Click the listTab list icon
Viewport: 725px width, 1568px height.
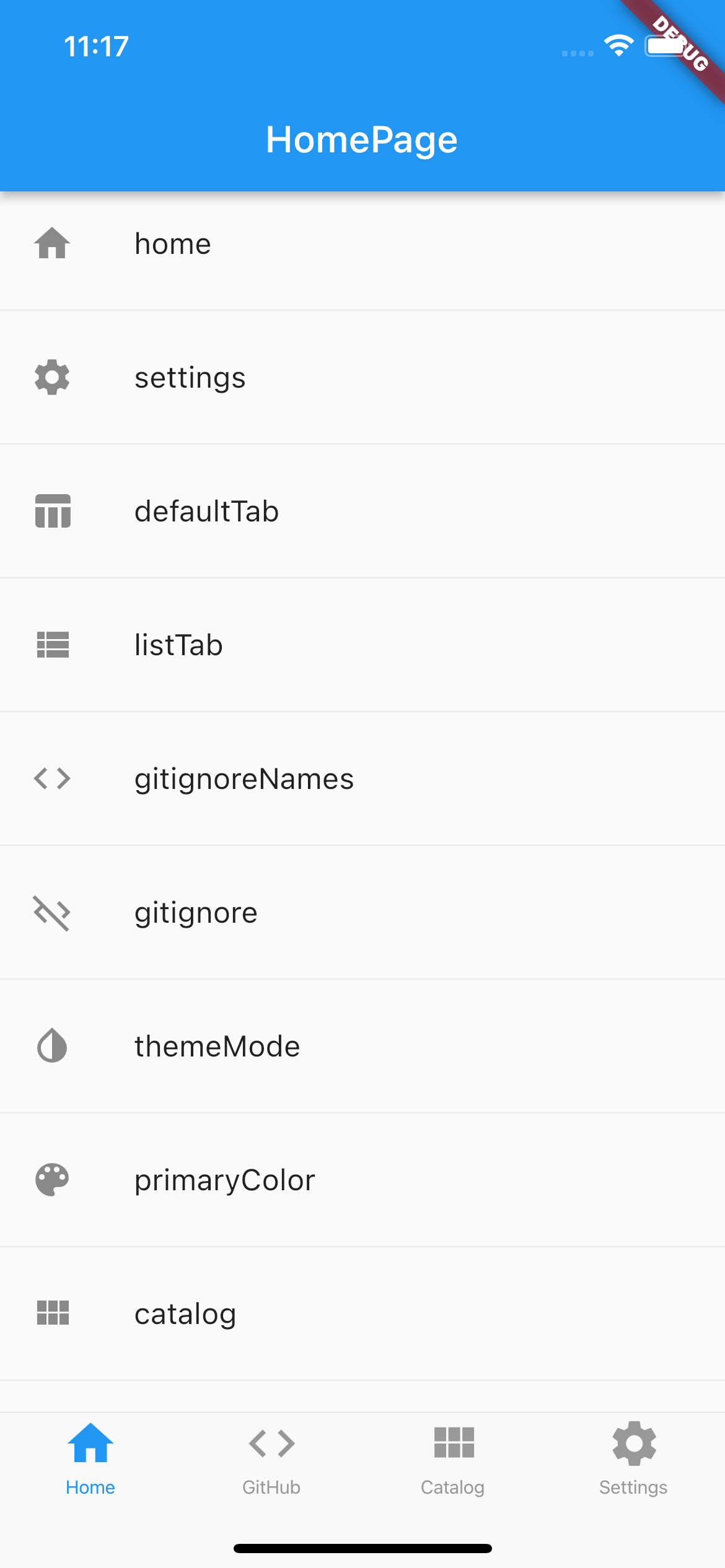[x=53, y=645]
